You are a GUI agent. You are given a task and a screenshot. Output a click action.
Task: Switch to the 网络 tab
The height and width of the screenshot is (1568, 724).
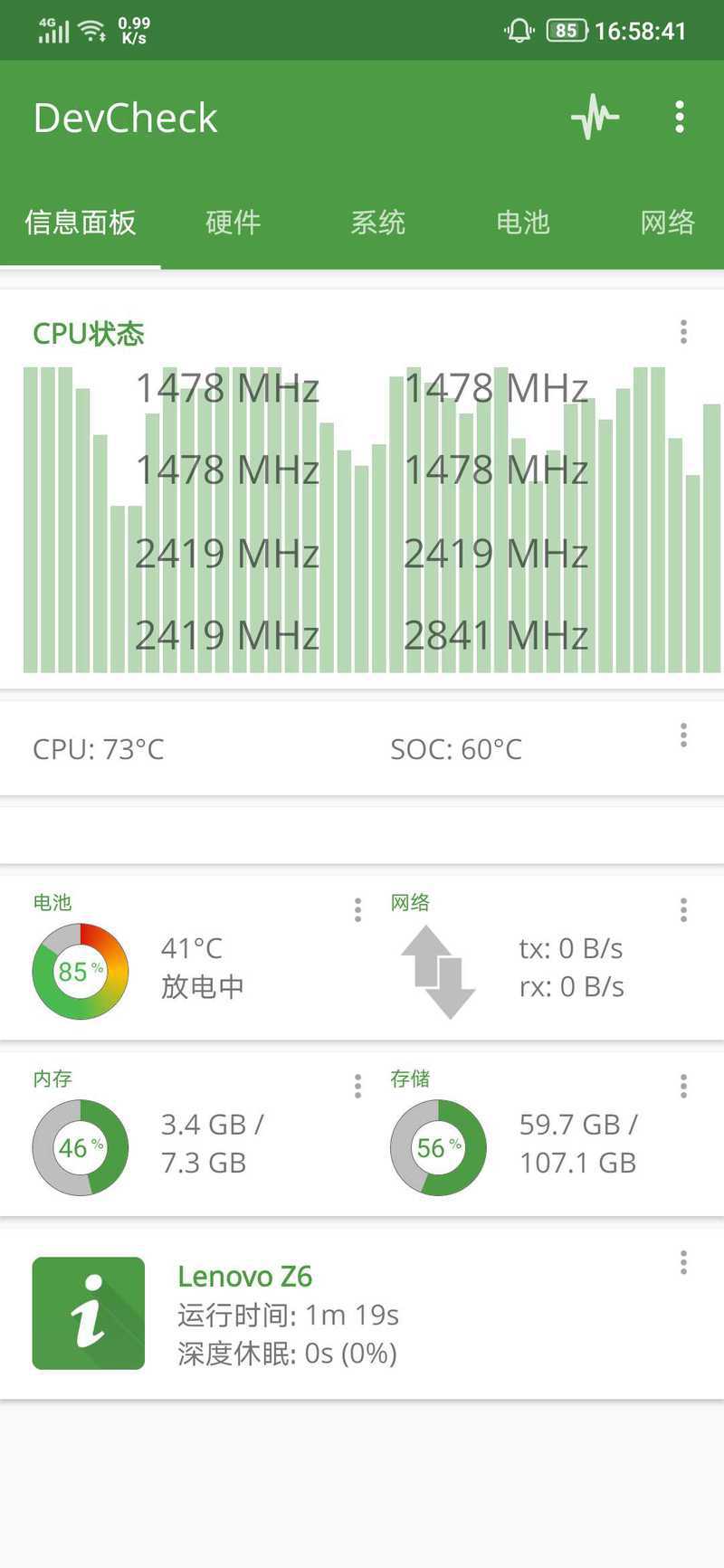pos(668,223)
